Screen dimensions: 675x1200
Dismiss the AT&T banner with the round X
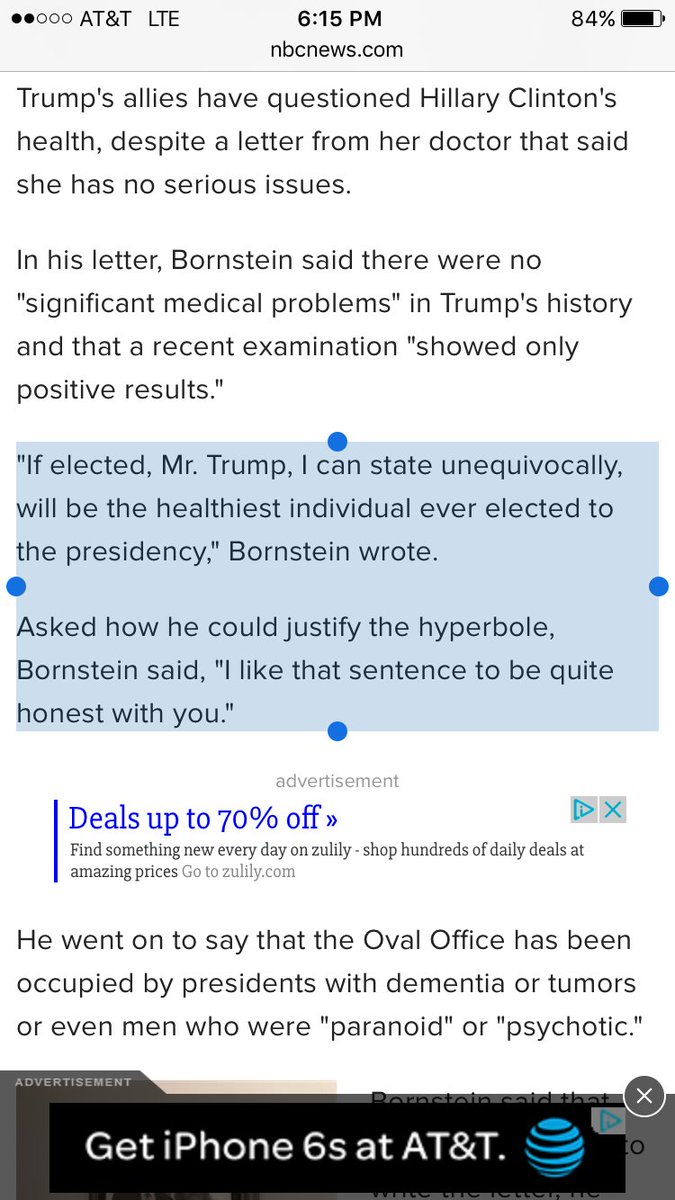[644, 1096]
